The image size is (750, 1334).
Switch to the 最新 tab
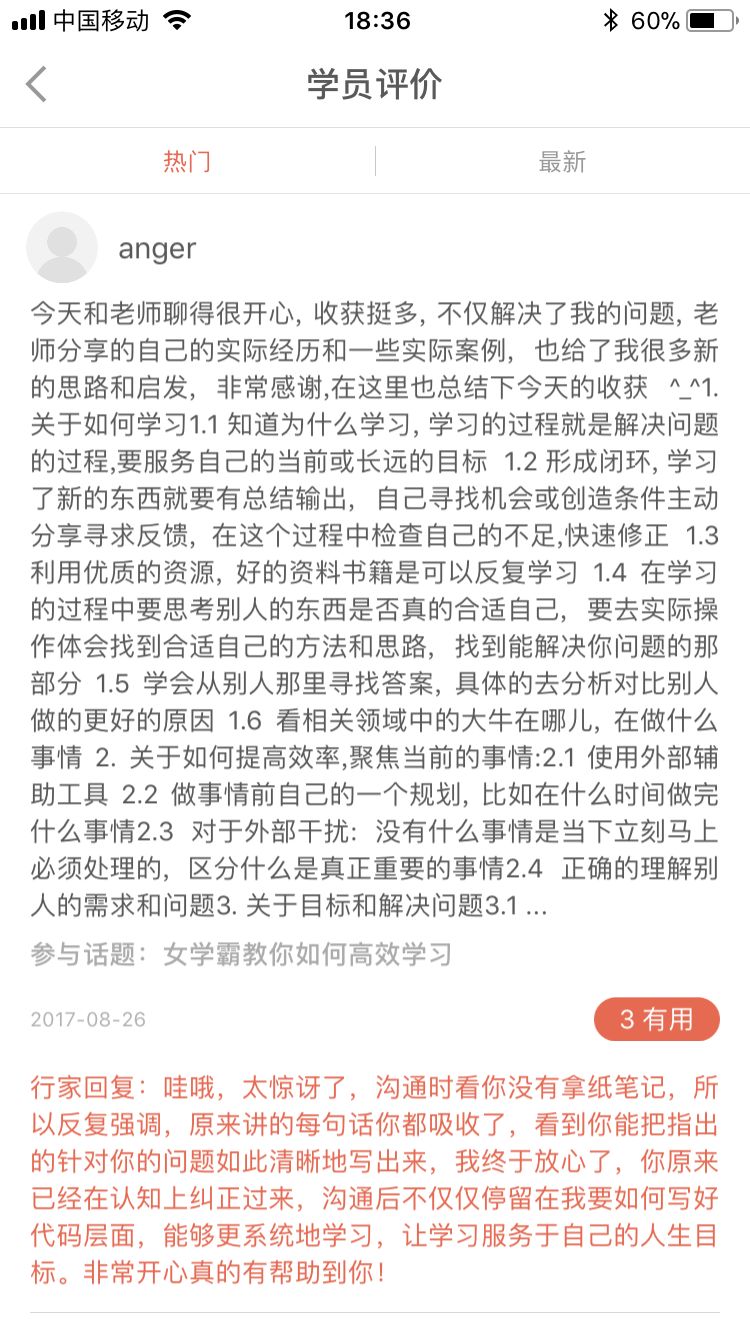coord(562,162)
